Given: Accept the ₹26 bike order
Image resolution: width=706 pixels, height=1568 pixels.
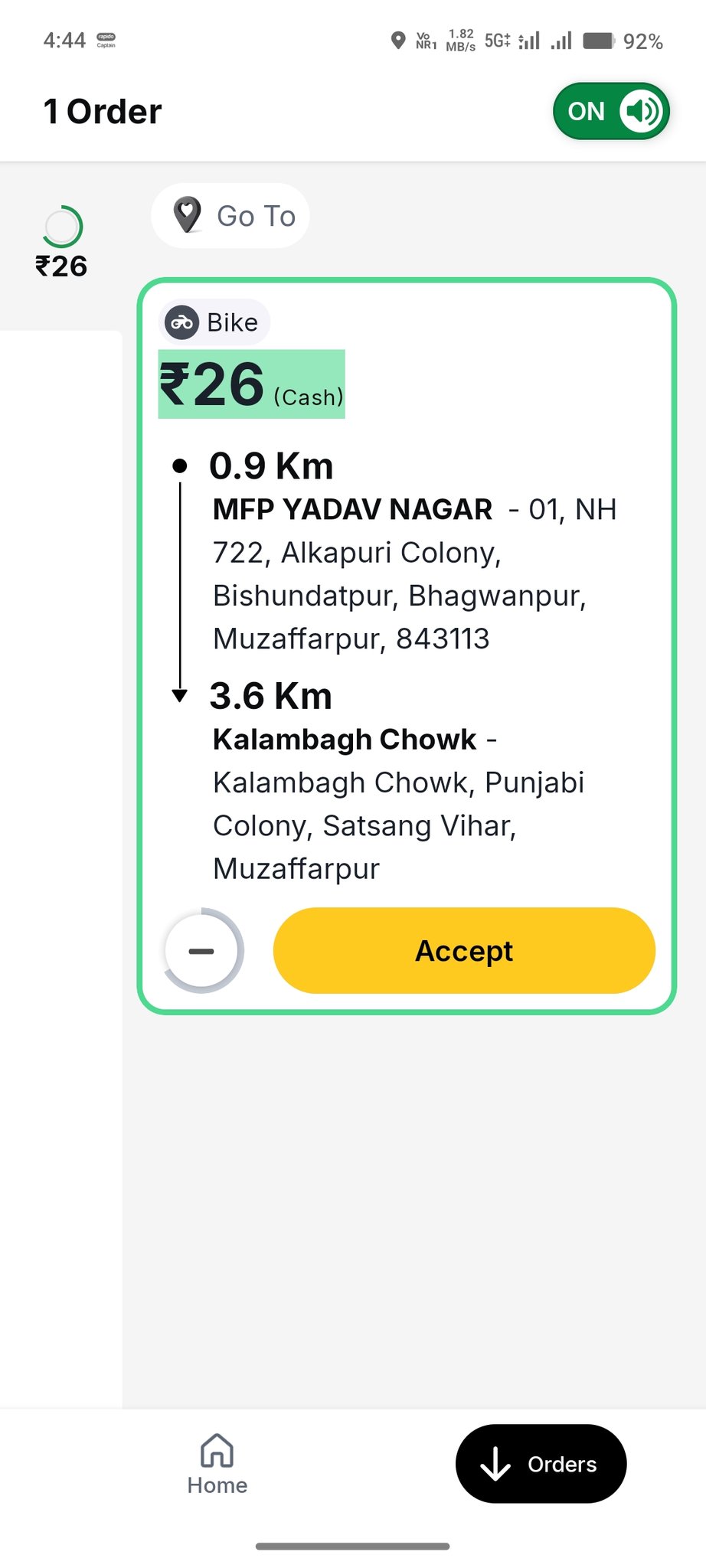Looking at the screenshot, I should point(464,950).
